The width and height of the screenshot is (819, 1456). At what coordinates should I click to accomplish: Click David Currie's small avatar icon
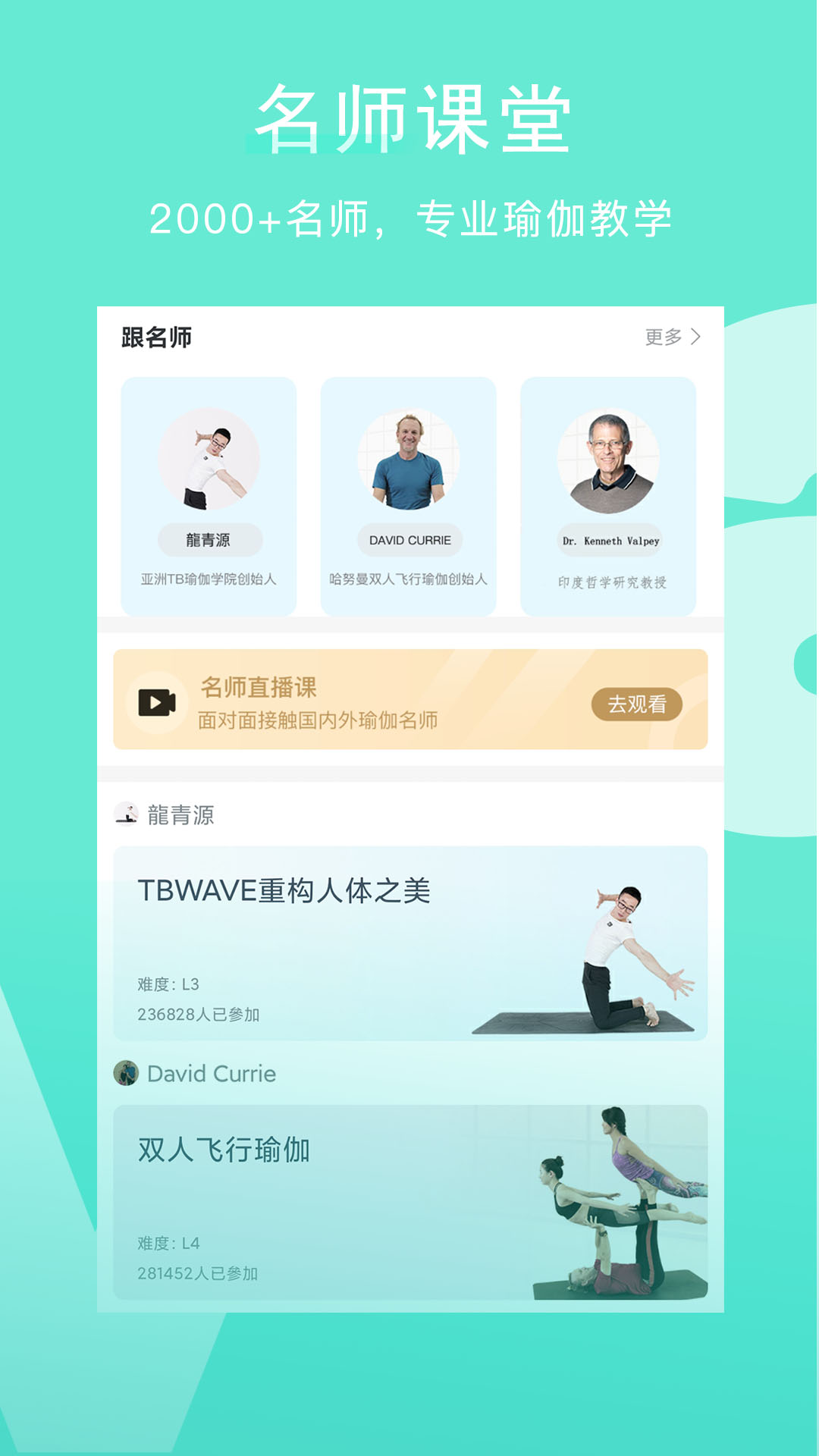coord(125,1074)
